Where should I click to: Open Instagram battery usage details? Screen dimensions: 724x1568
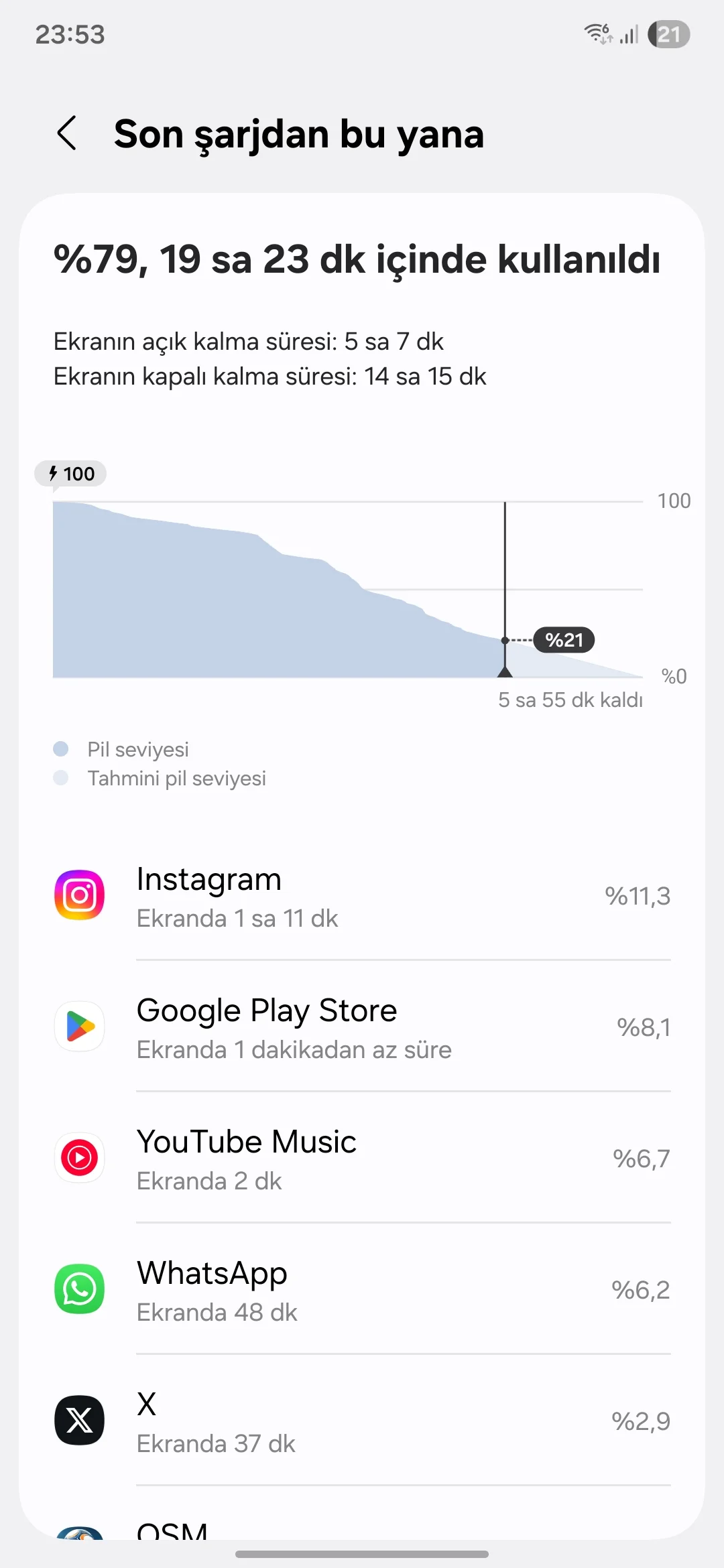pyautogui.click(x=362, y=897)
